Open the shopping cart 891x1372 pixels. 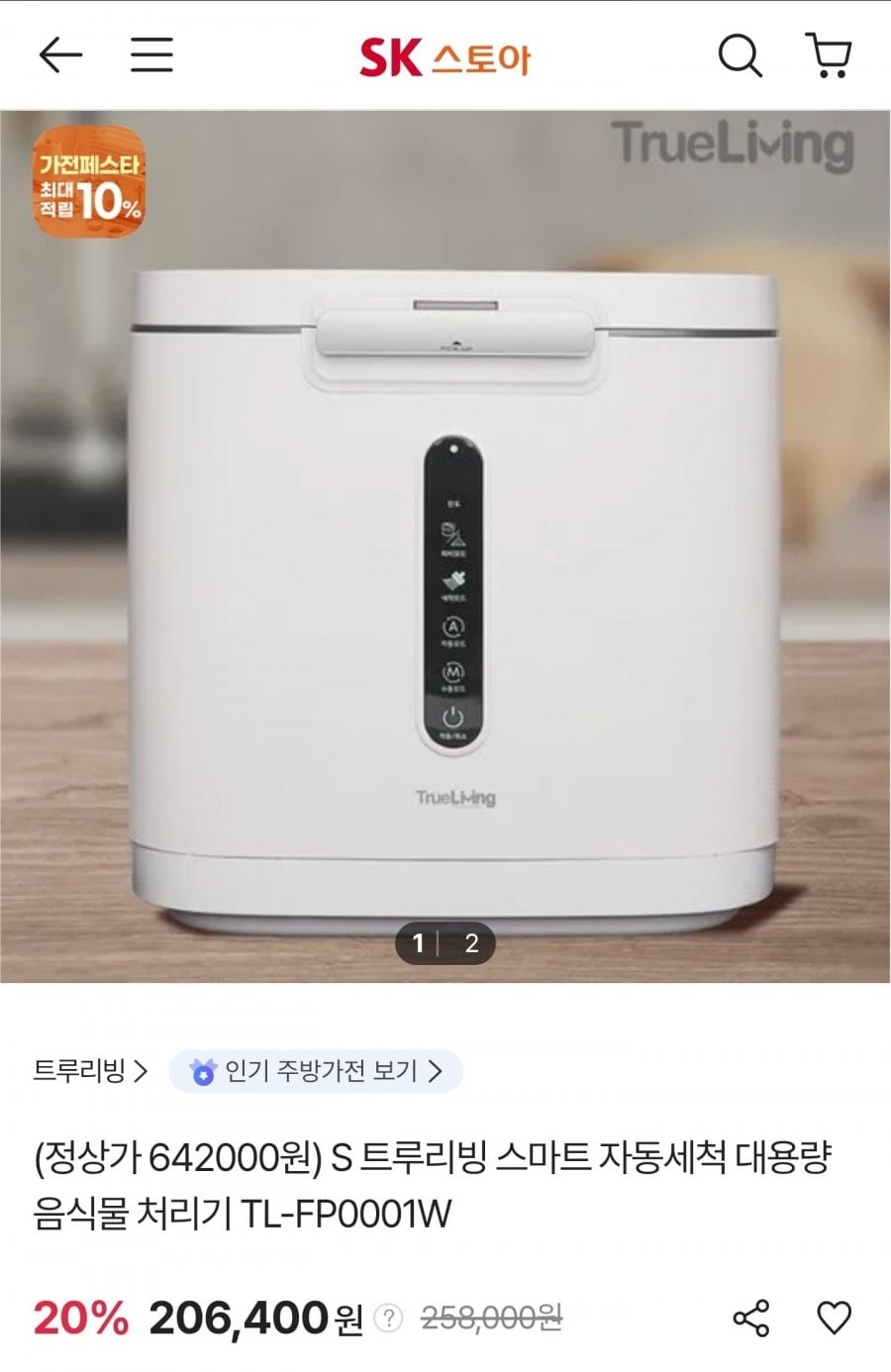829,55
